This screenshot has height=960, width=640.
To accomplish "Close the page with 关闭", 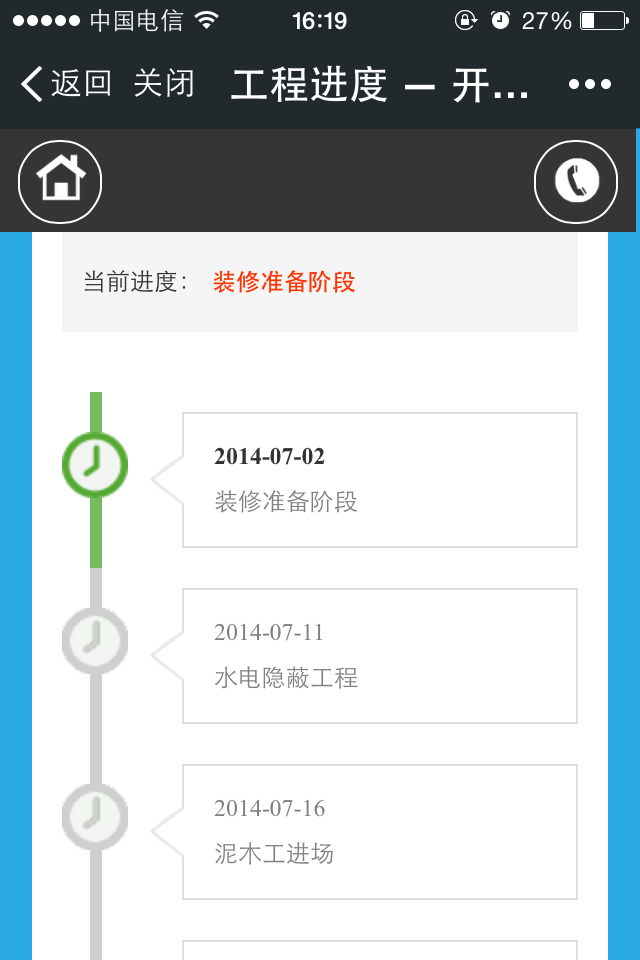I will 164,84.
